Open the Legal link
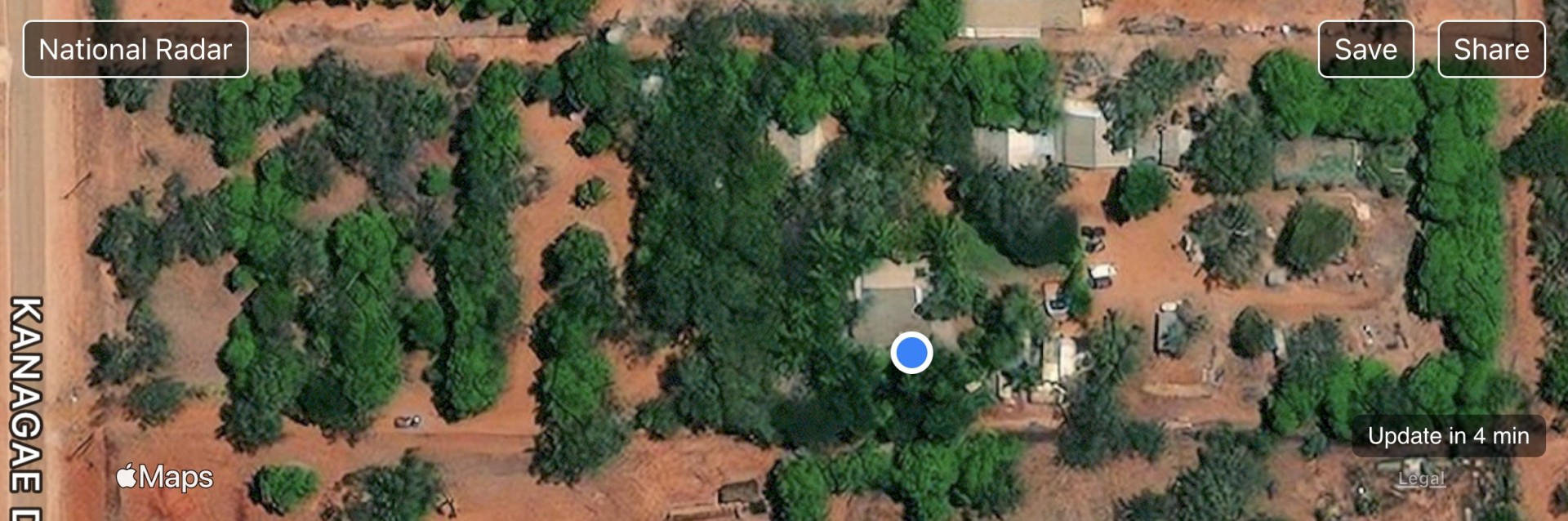Viewport: 1568px width, 521px height. (1421, 479)
